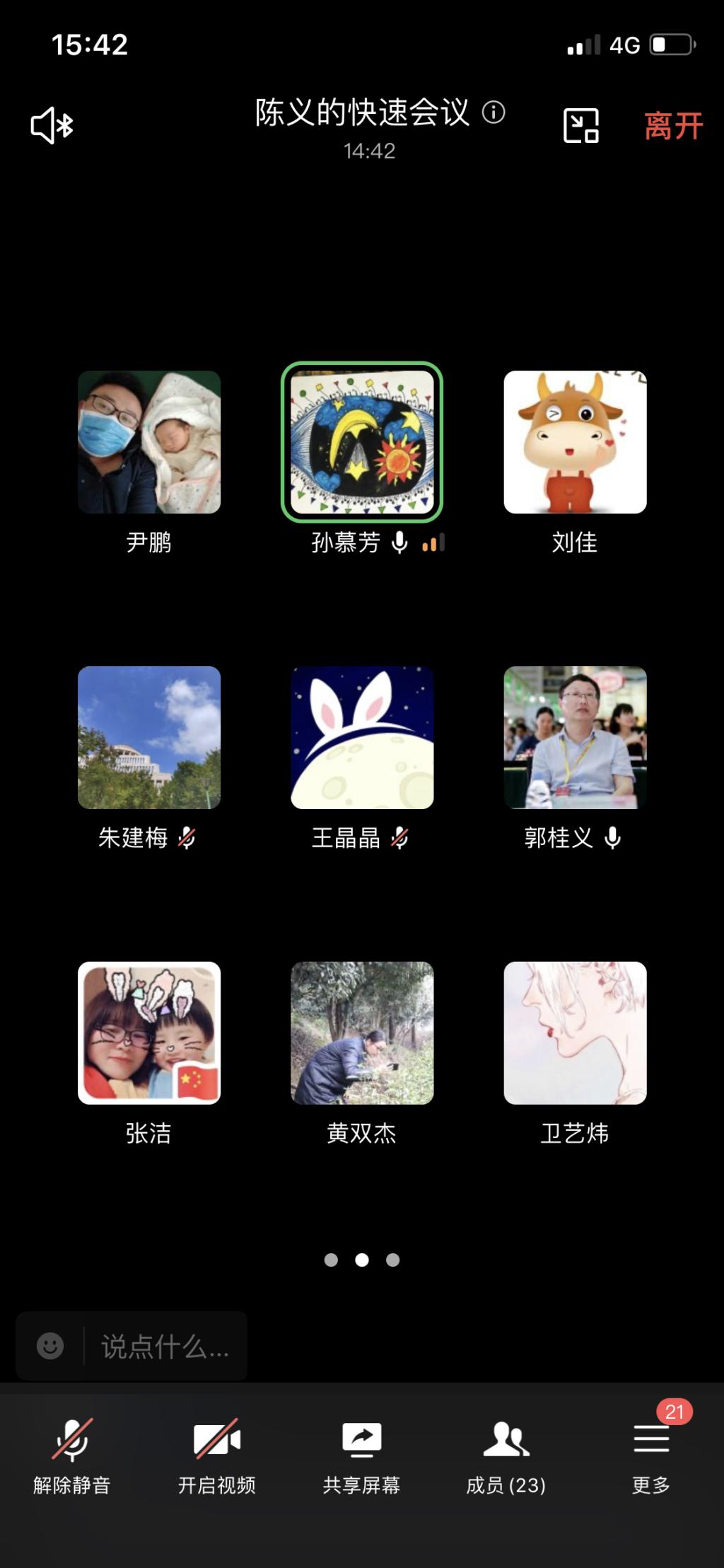Viewport: 724px width, 1568px height.
Task: Minimize meeting to floating window
Action: click(x=580, y=126)
